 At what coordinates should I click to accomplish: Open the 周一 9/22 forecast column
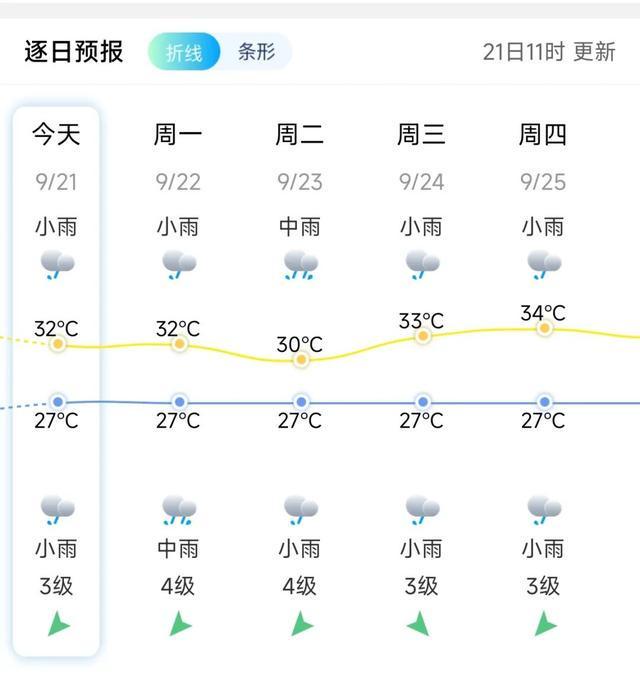(x=178, y=380)
